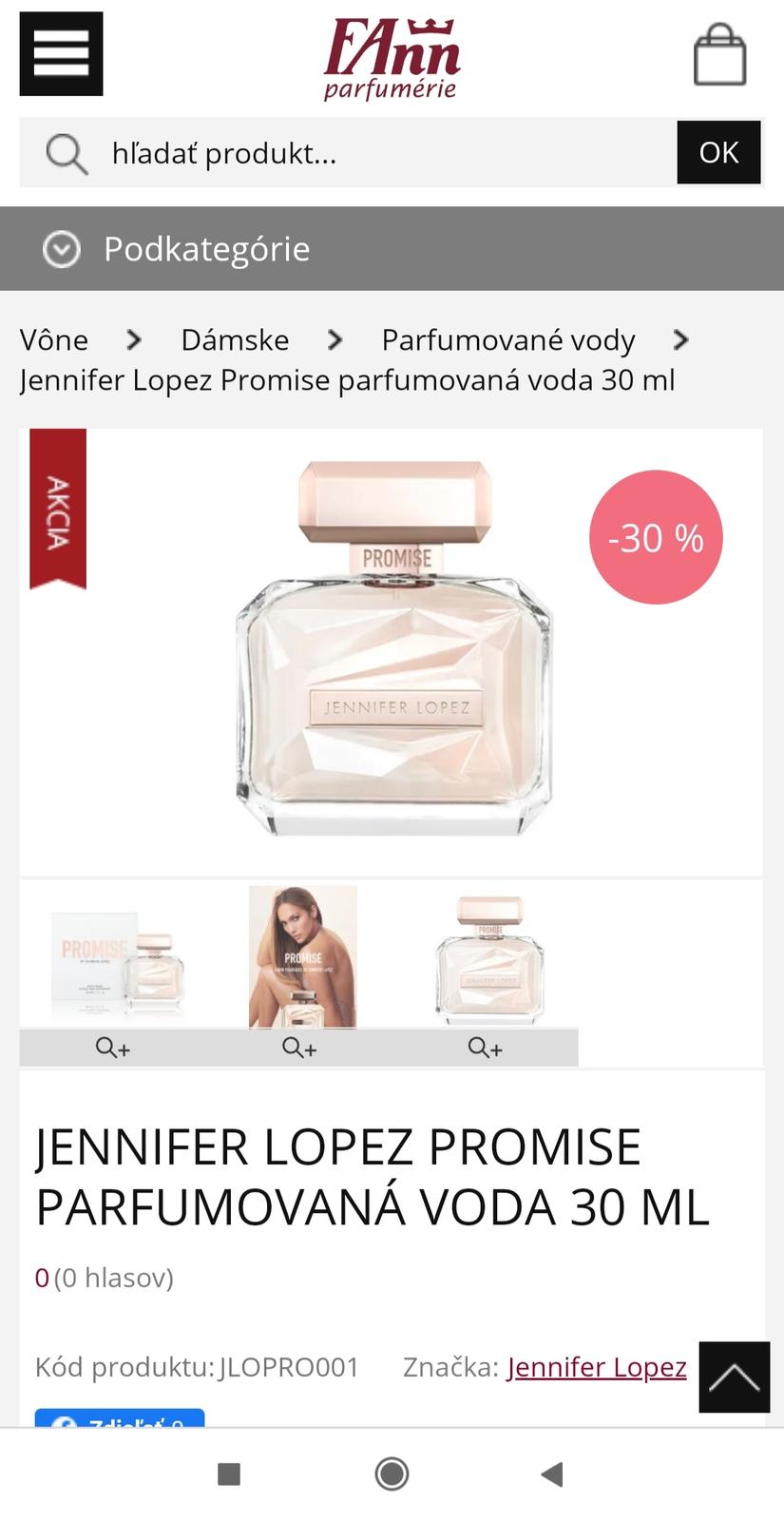Go back using system back button

(552, 1474)
